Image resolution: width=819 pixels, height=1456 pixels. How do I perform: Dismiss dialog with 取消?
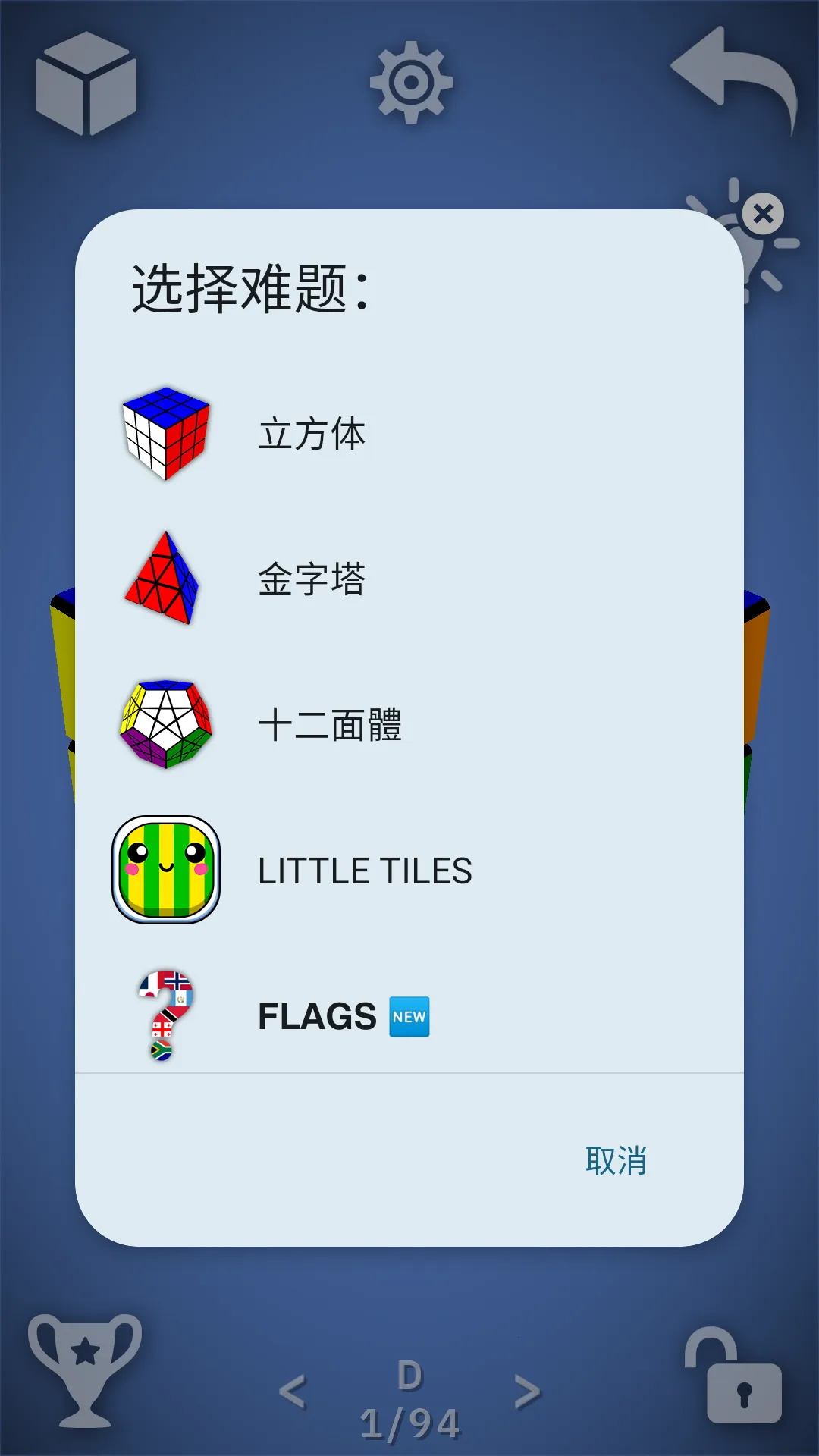(x=616, y=1161)
